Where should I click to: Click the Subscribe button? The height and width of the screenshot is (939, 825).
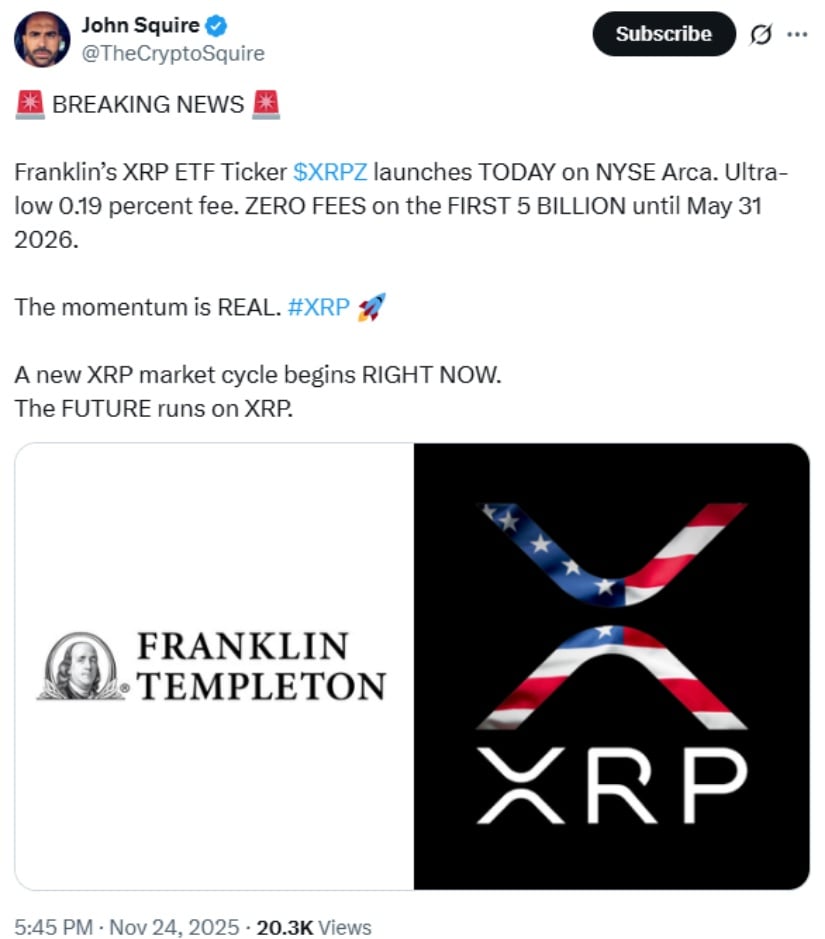pos(663,33)
